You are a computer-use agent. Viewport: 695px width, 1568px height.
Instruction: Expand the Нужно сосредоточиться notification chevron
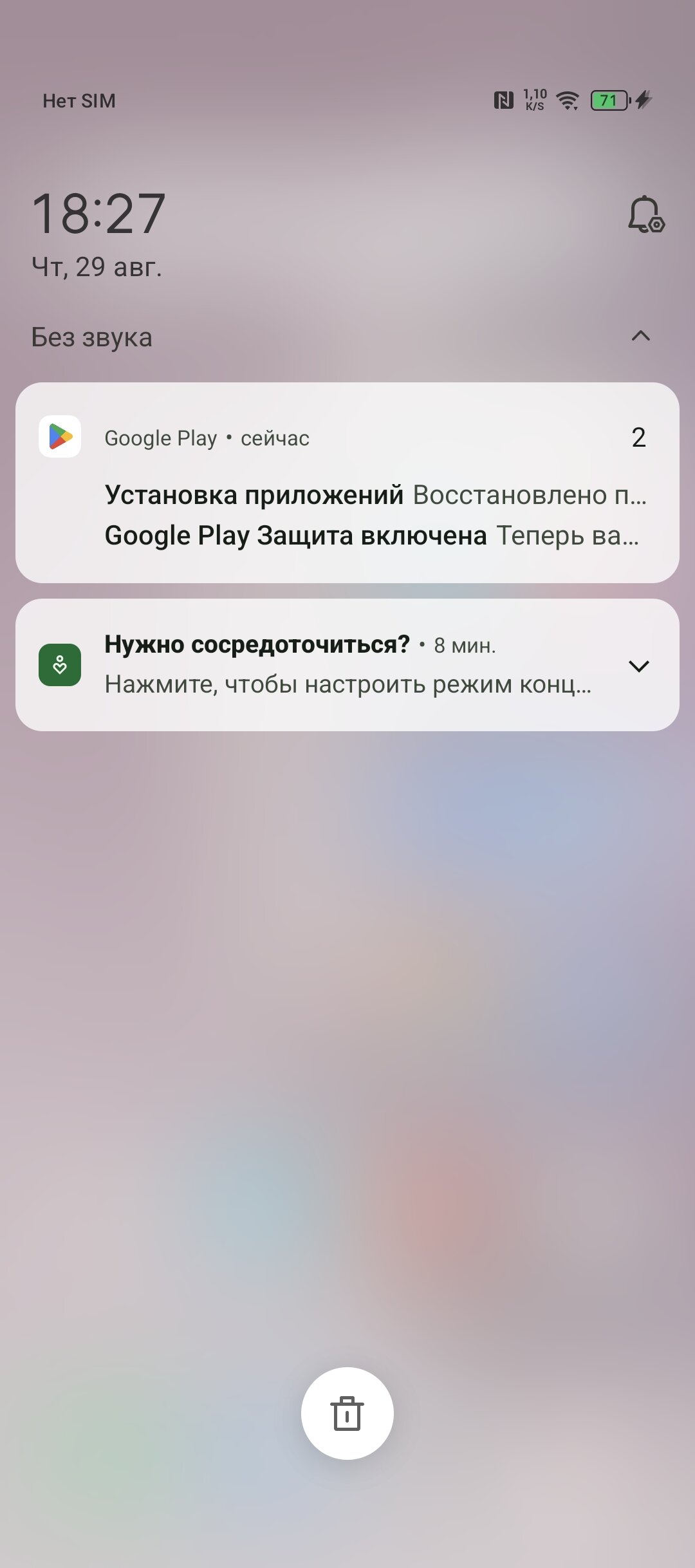(638, 666)
